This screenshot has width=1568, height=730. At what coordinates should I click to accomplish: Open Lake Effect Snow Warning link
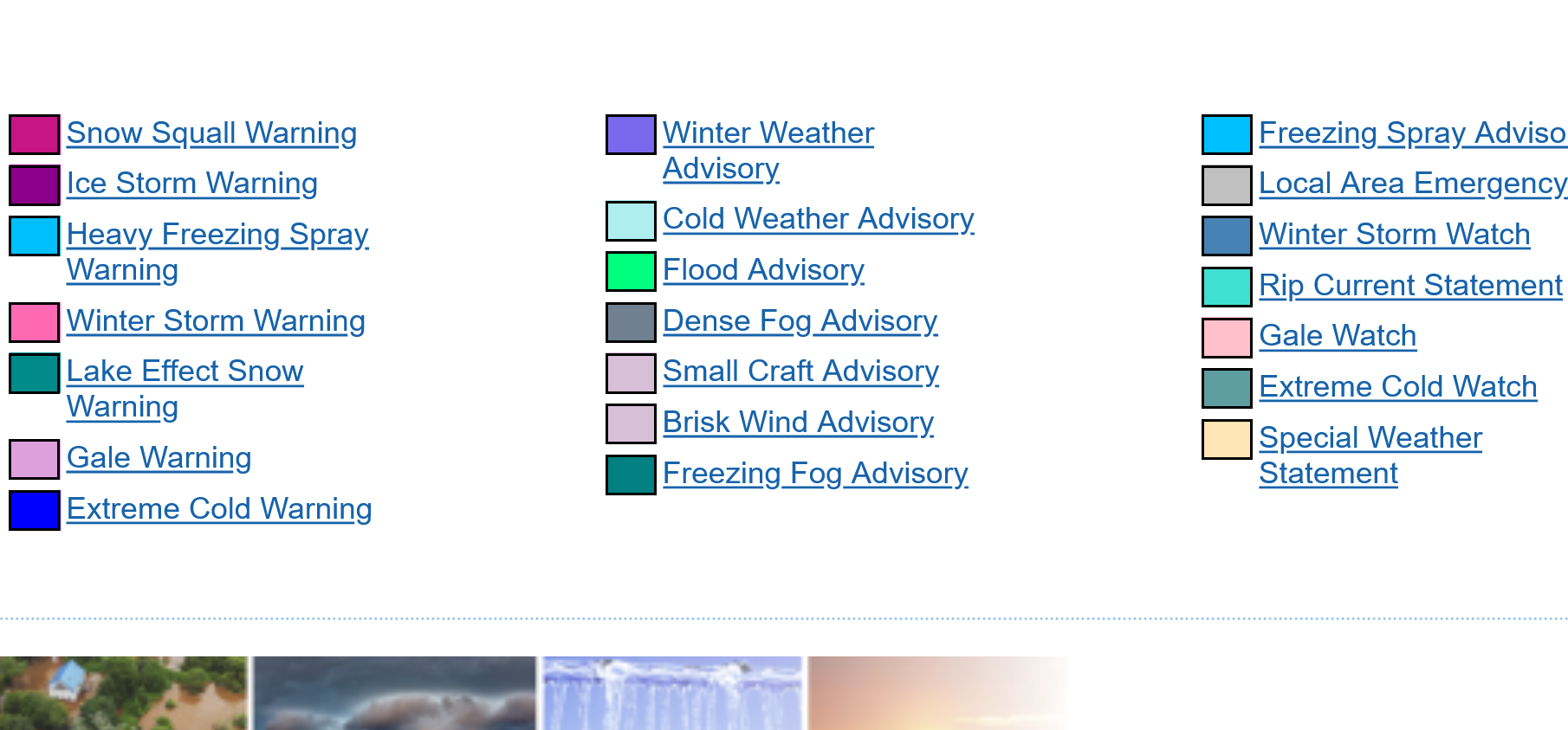click(x=185, y=371)
